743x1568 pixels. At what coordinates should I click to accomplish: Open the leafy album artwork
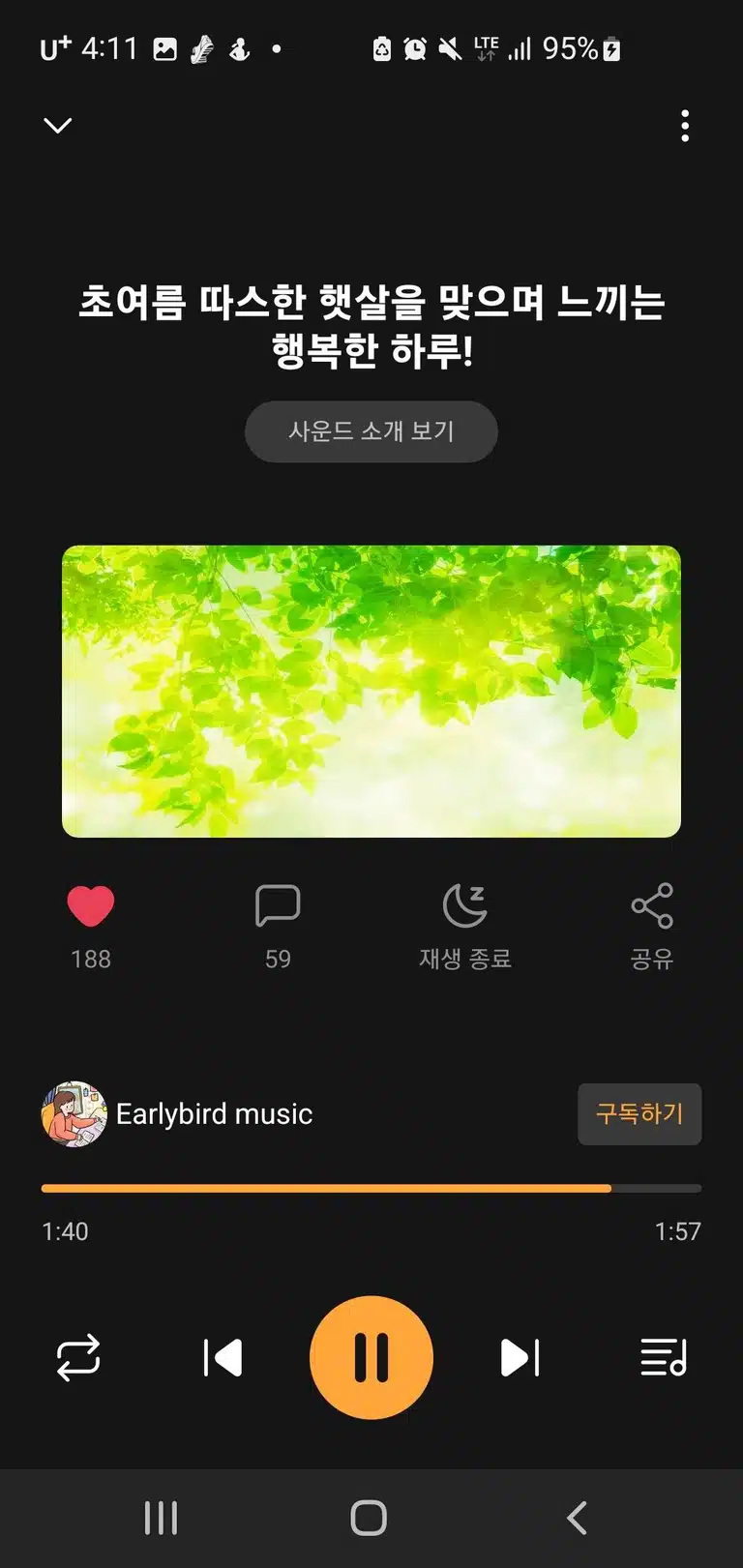(371, 692)
